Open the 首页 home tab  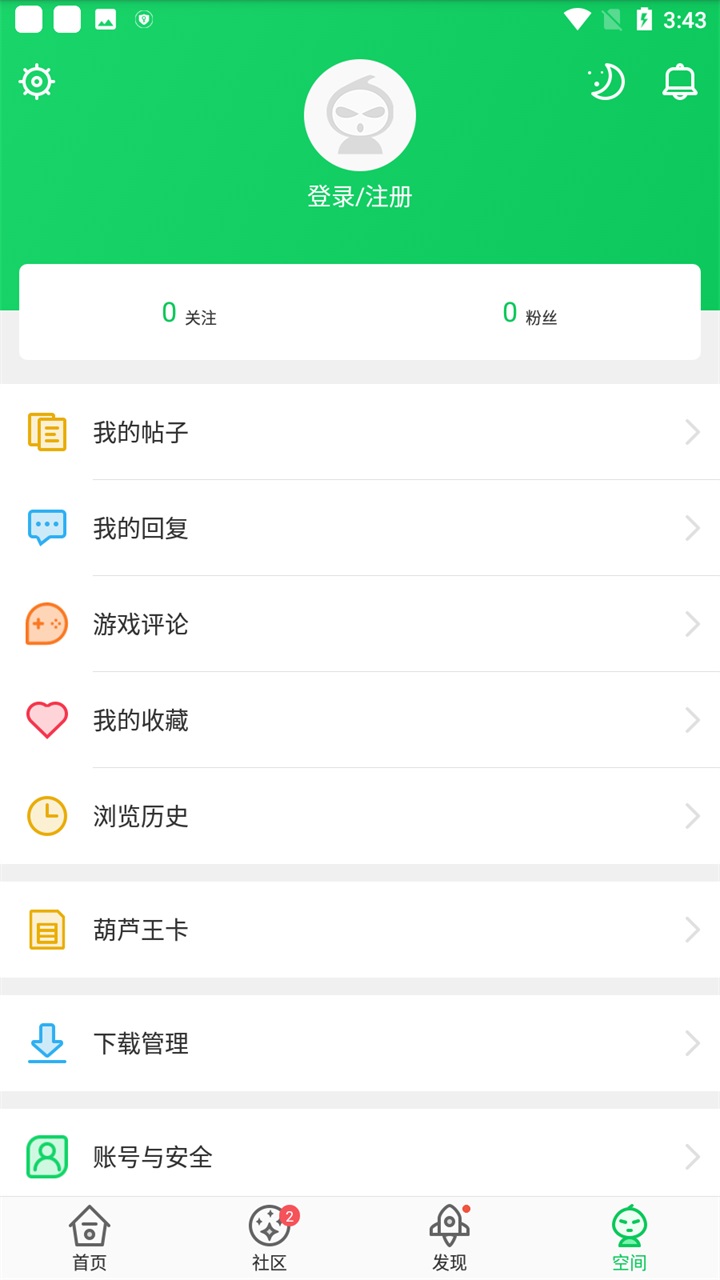click(x=89, y=1236)
